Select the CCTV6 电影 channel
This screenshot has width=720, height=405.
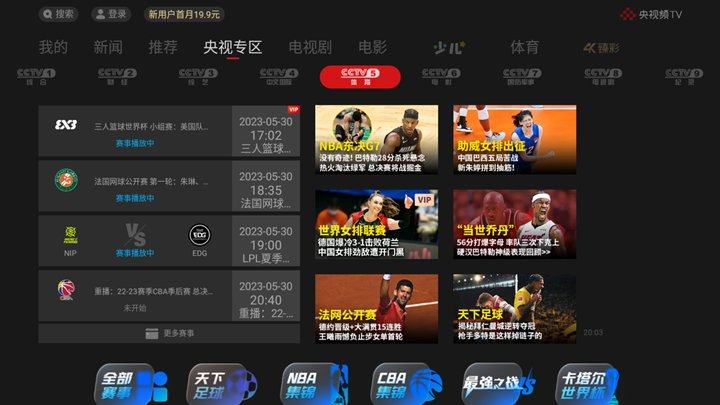[440, 76]
